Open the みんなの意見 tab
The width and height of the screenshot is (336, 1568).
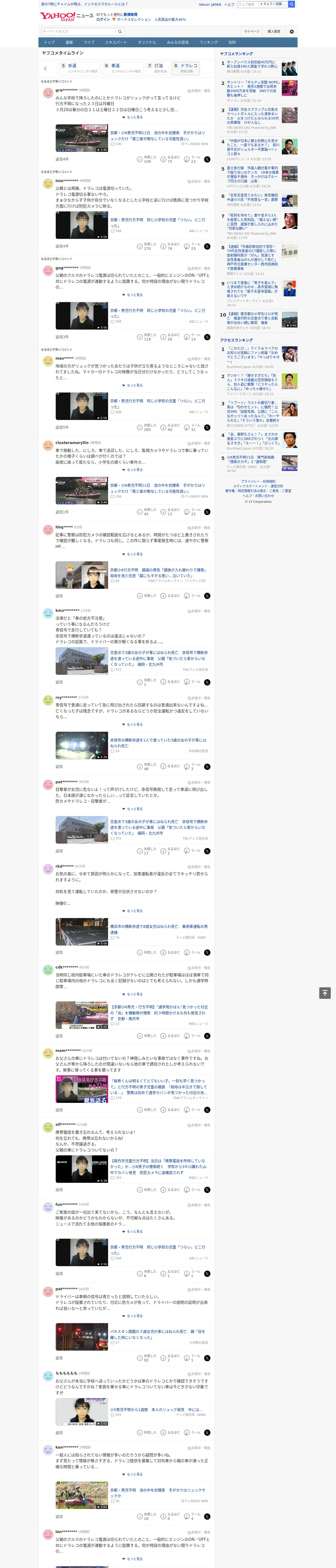177,42
